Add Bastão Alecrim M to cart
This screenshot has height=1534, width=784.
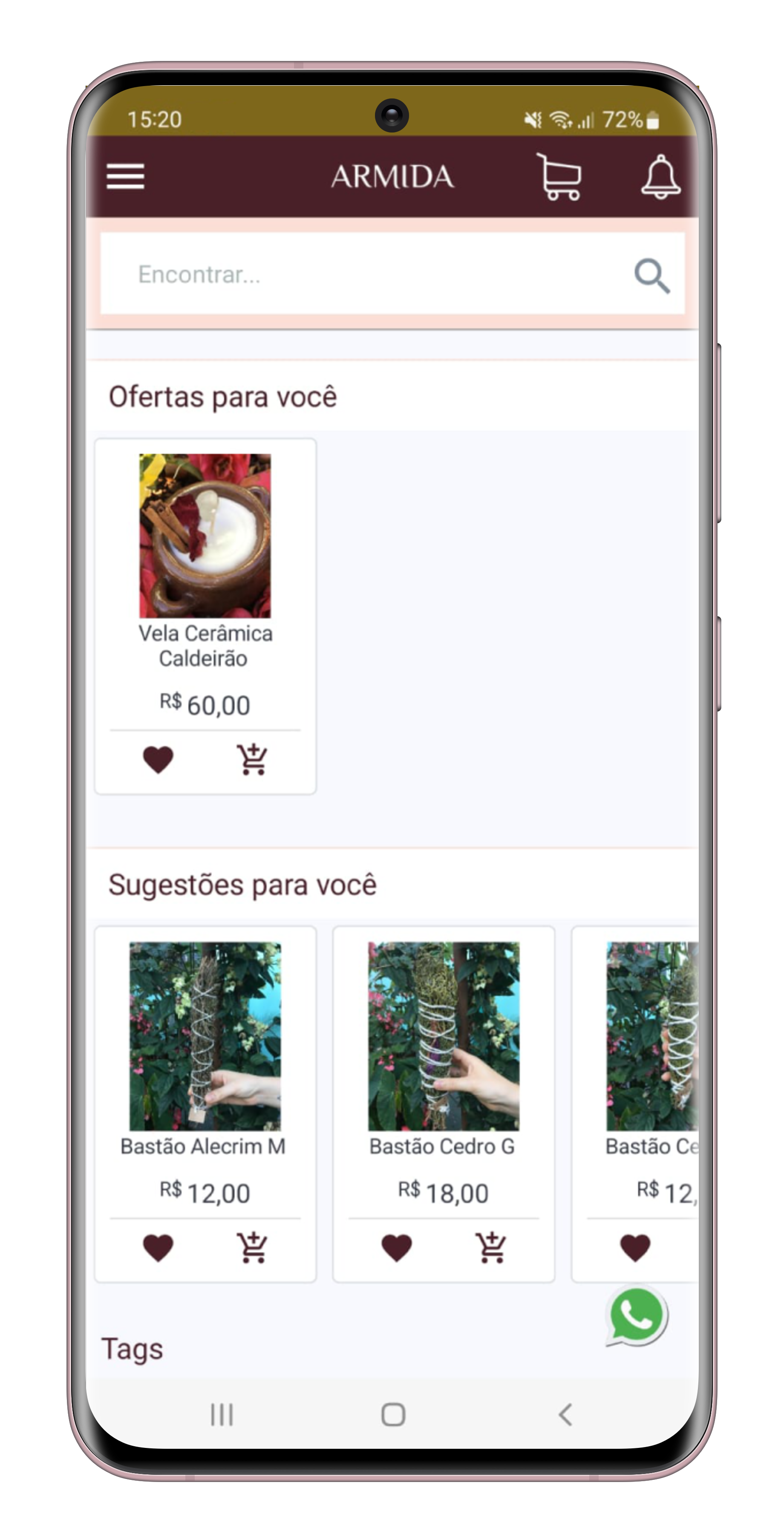[253, 1248]
